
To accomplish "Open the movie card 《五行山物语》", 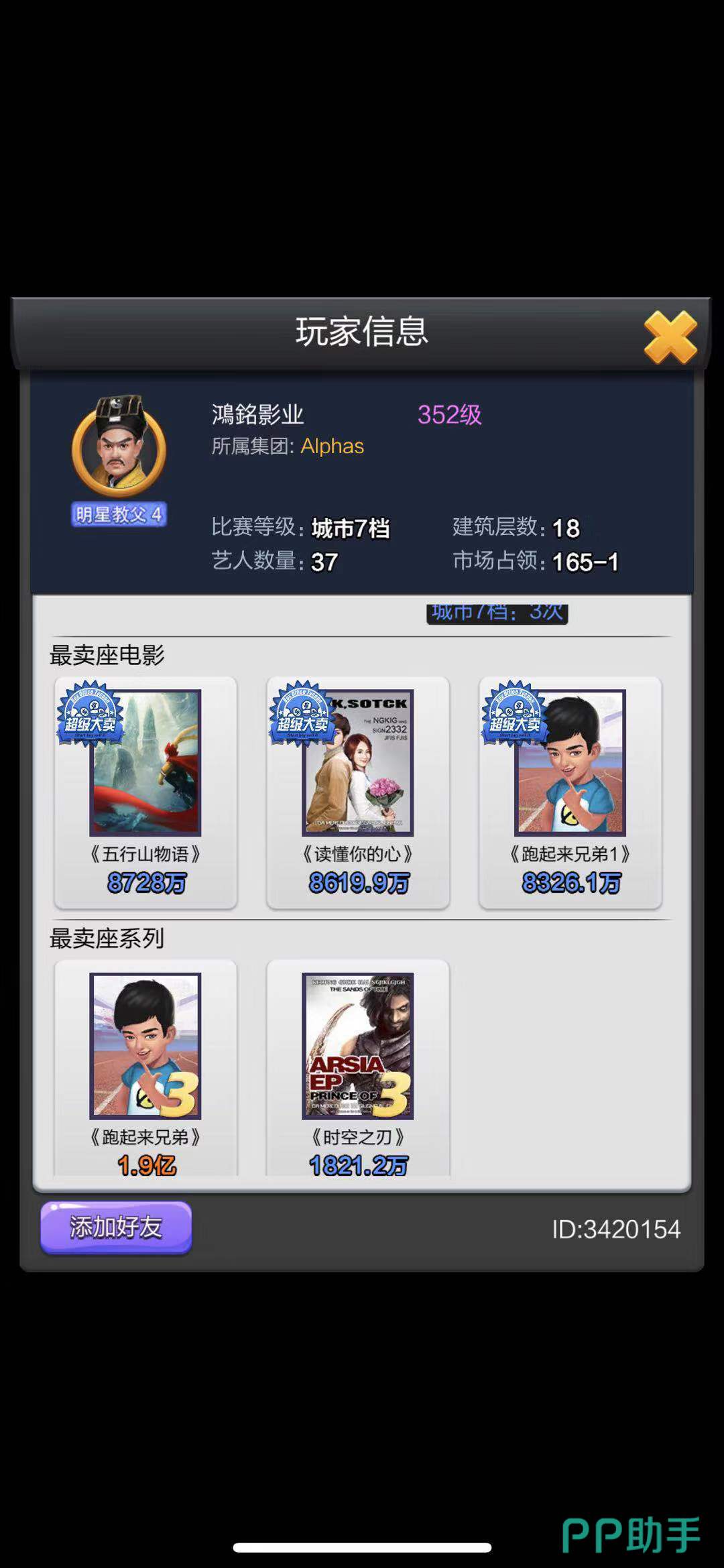I will coord(145,792).
